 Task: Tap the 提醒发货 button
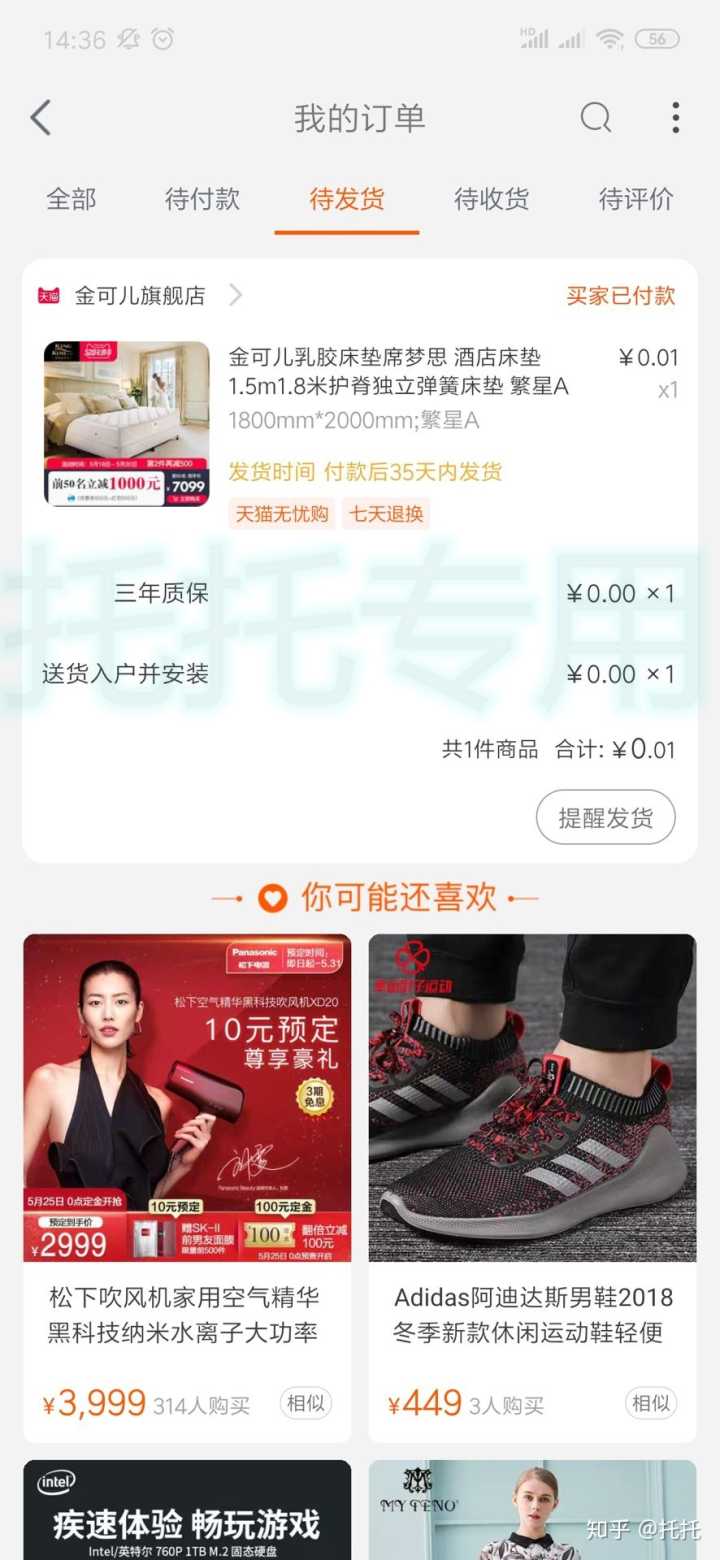pyautogui.click(x=605, y=817)
